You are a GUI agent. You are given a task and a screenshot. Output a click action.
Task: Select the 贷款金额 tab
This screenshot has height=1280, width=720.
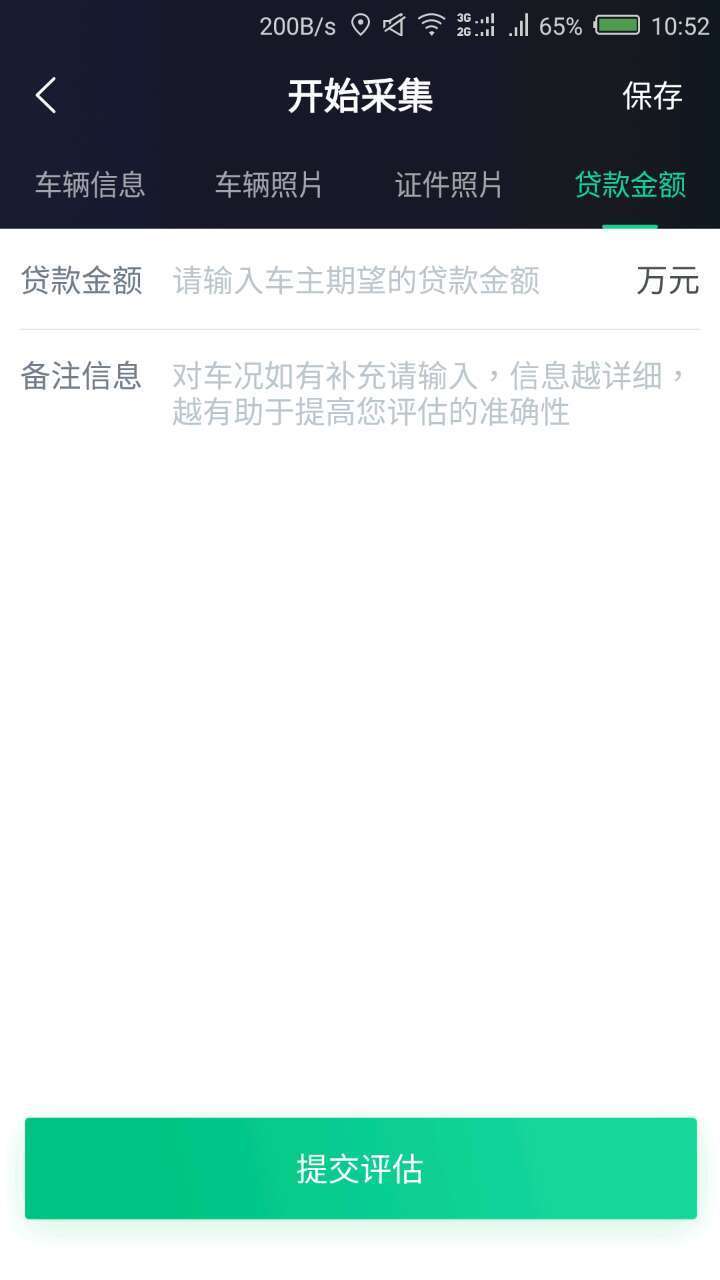(x=630, y=185)
